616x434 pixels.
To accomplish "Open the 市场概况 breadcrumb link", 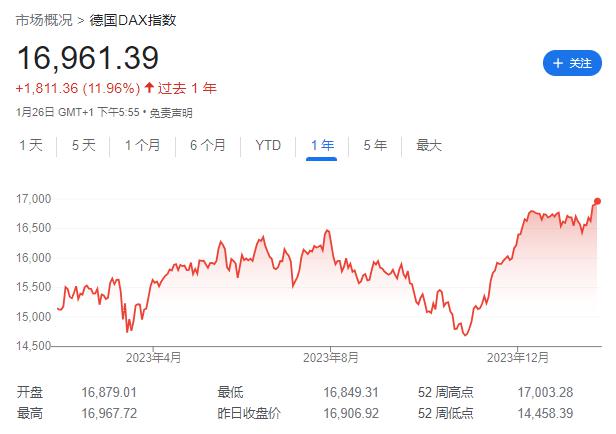I will [x=43, y=20].
